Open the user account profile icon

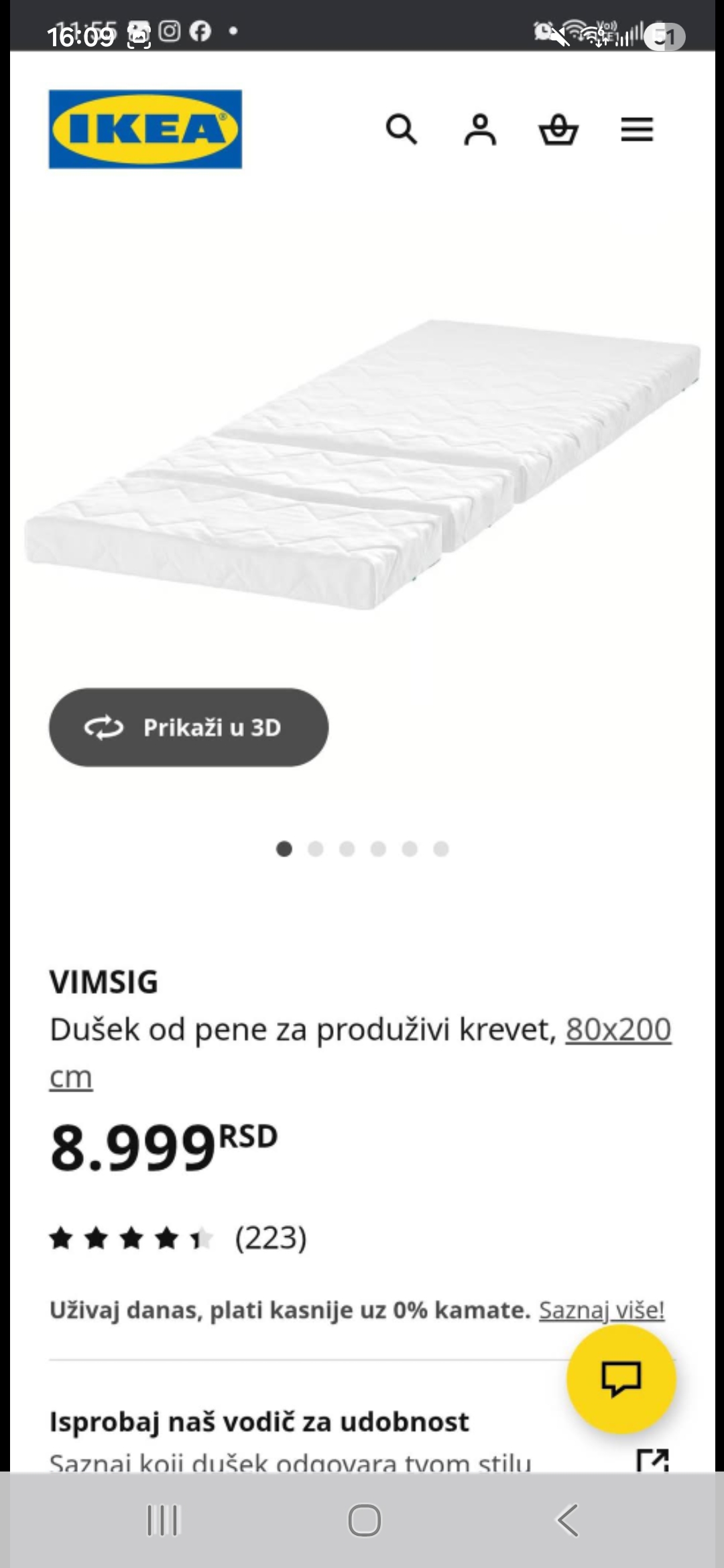480,129
